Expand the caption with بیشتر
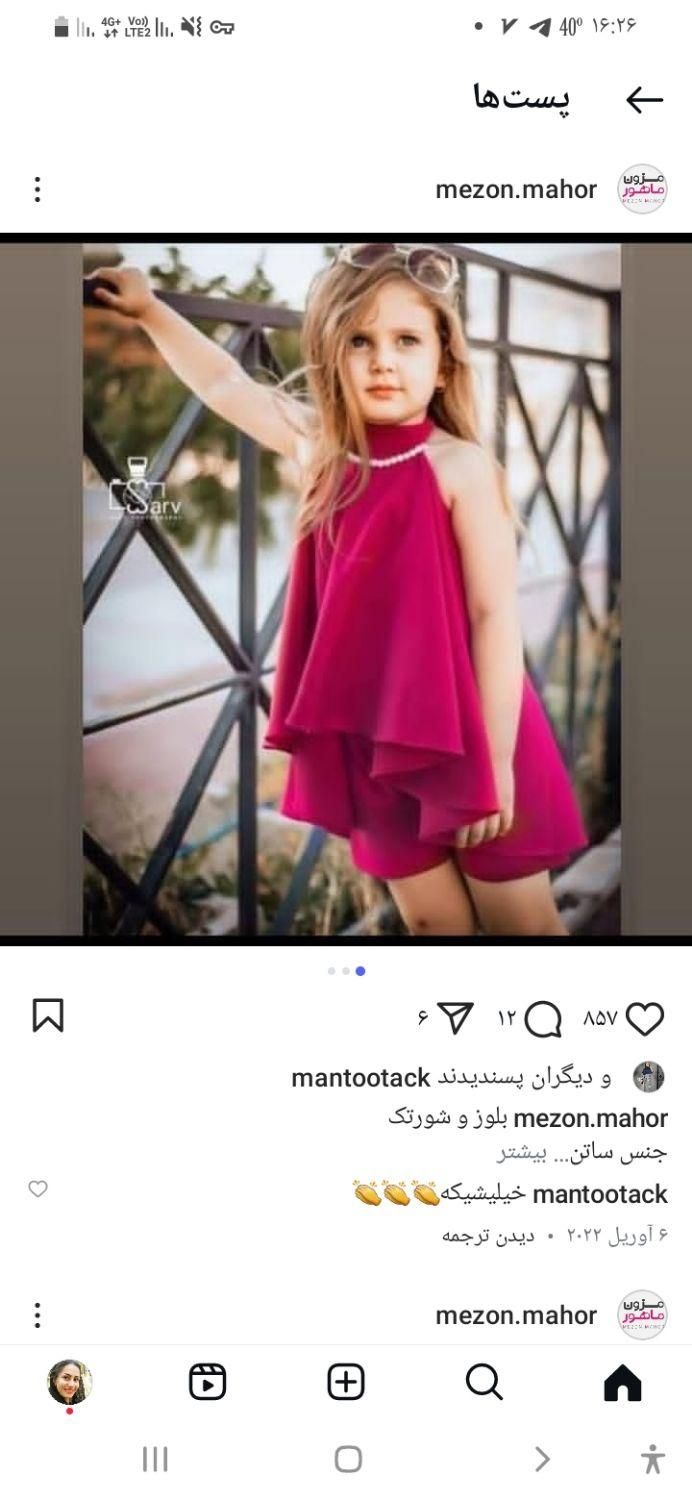Image resolution: width=692 pixels, height=1500 pixels. click(524, 1151)
